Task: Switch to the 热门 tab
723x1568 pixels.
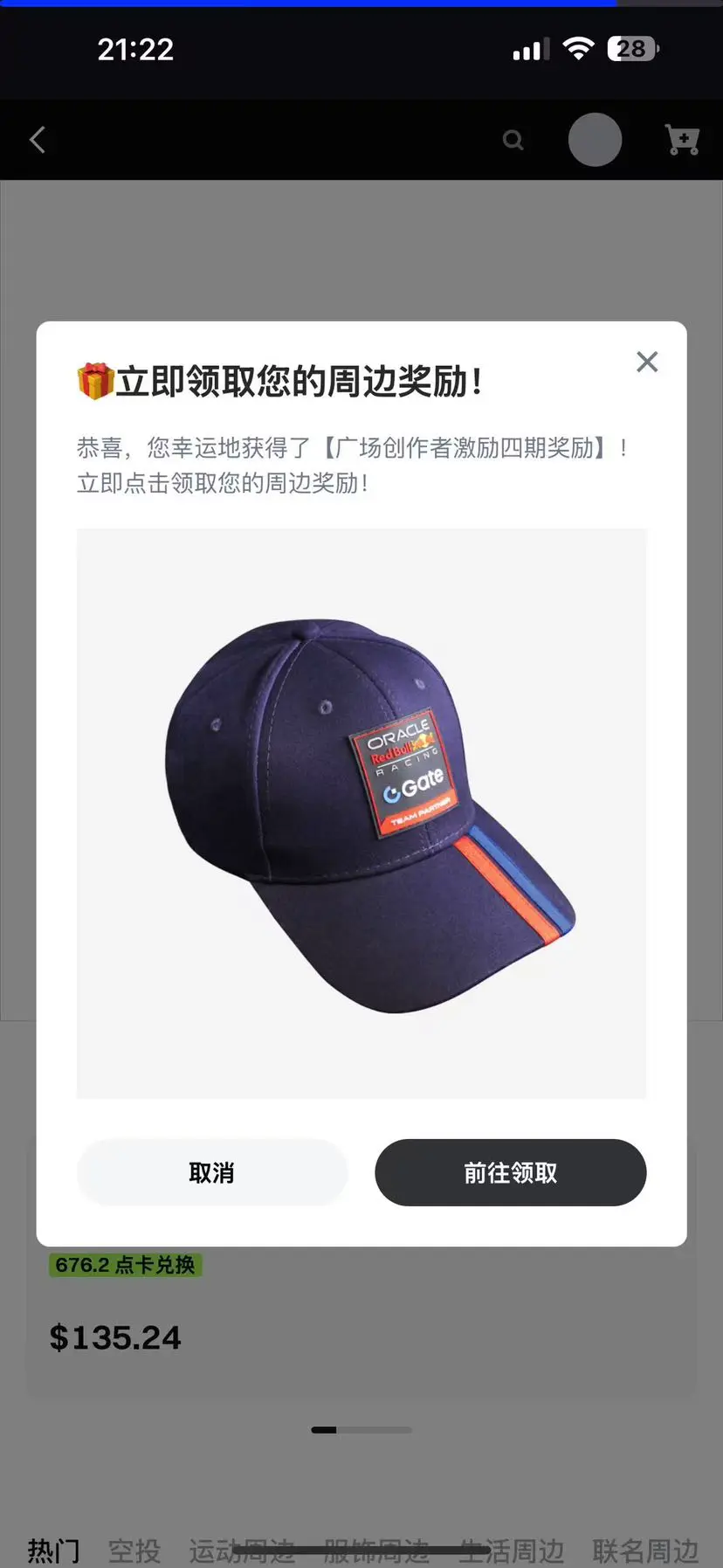Action: (x=52, y=1546)
